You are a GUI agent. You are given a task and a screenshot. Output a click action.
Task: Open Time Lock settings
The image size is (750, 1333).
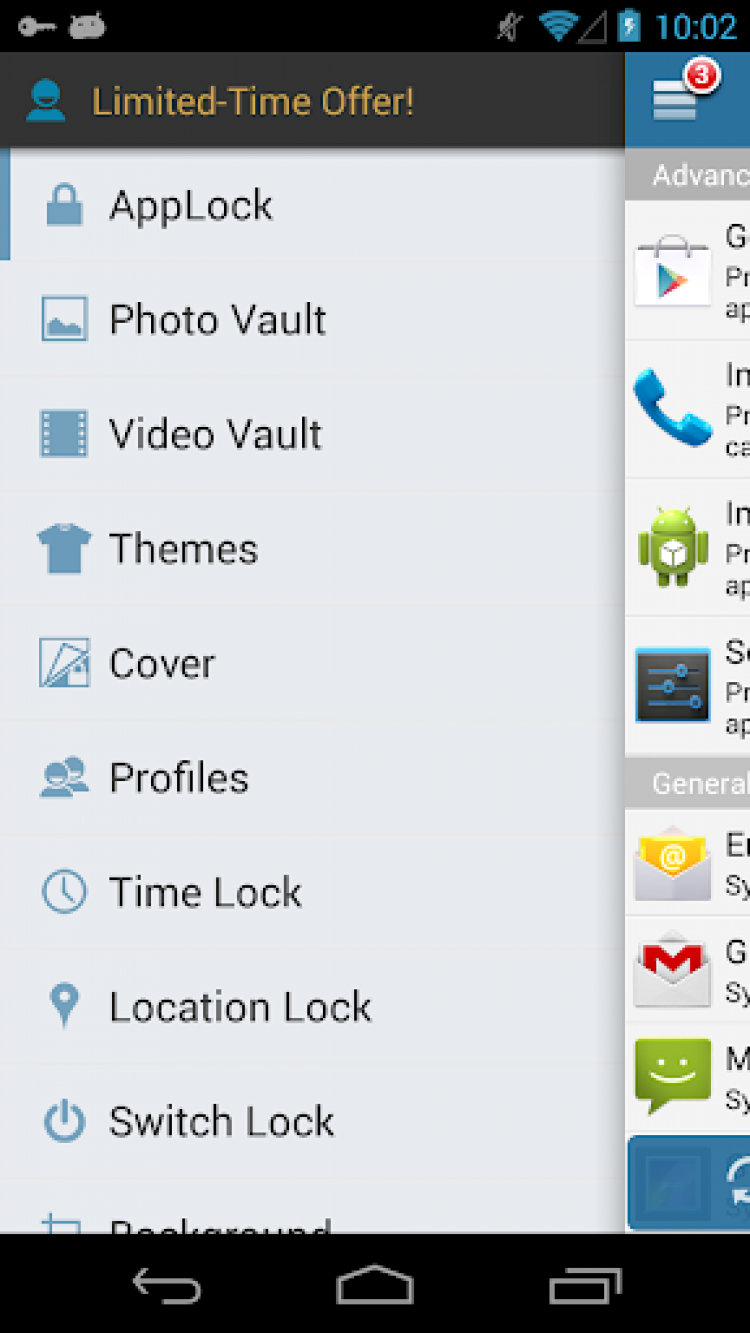(x=205, y=893)
